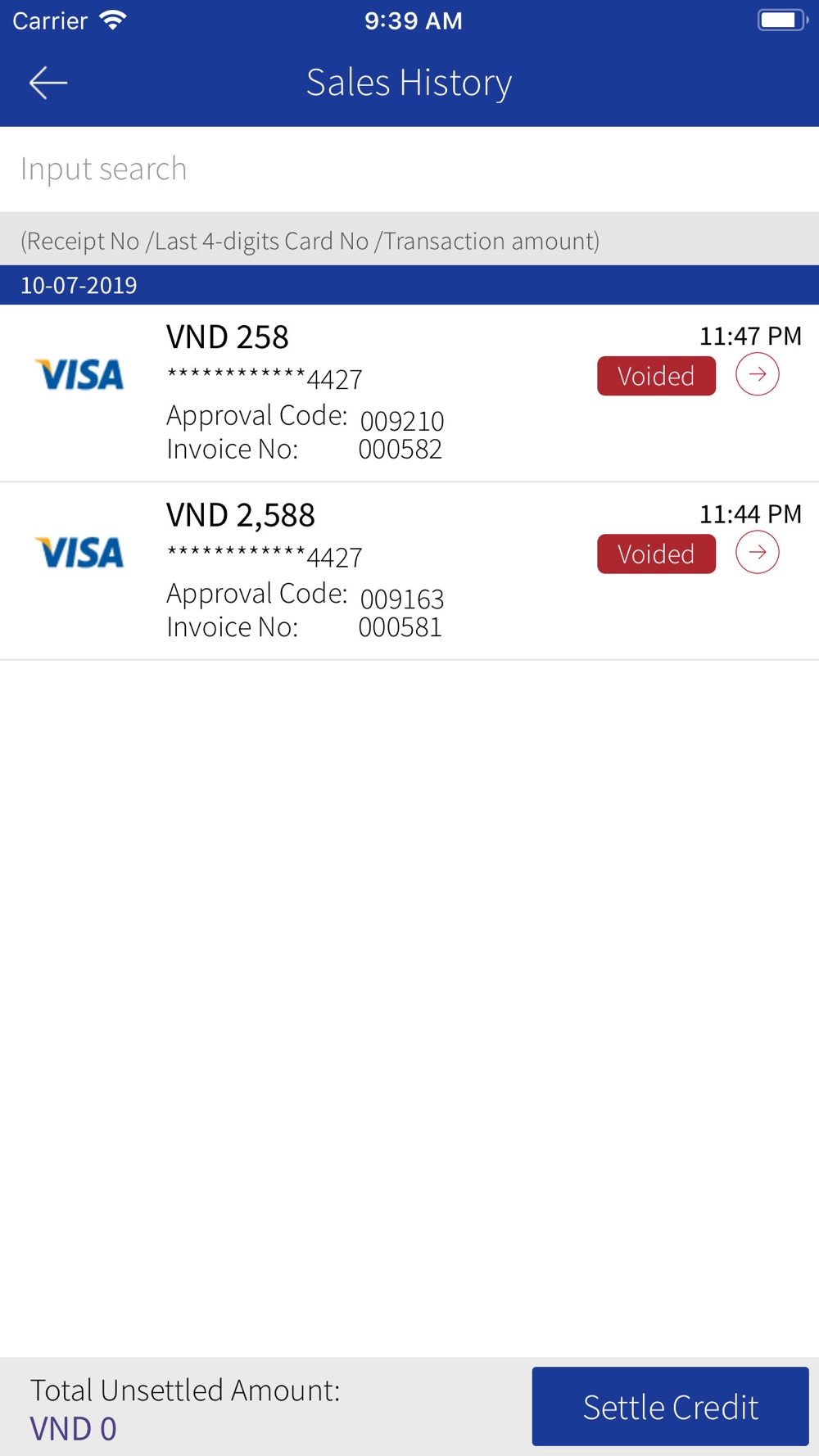Image resolution: width=819 pixels, height=1456 pixels.
Task: Go back using the header arrow
Action: click(x=48, y=83)
